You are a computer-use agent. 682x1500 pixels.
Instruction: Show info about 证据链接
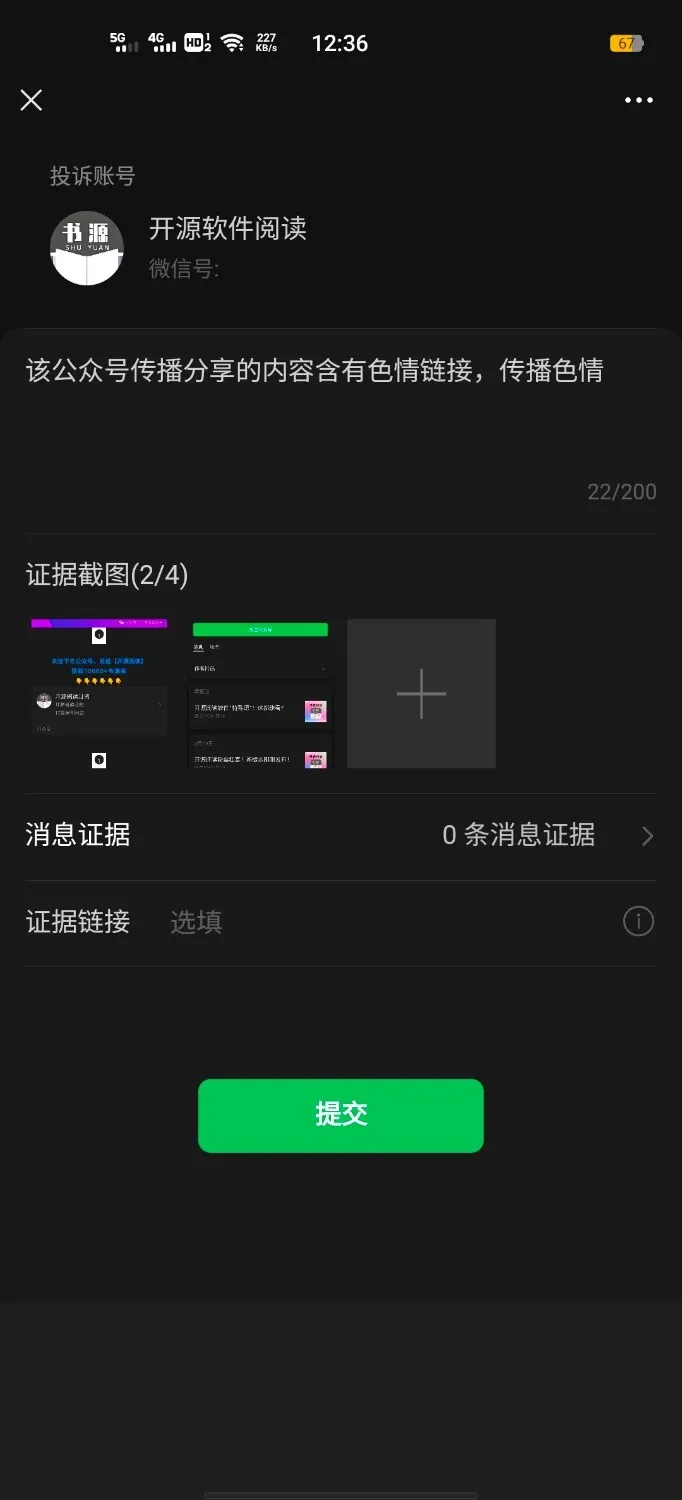638,921
